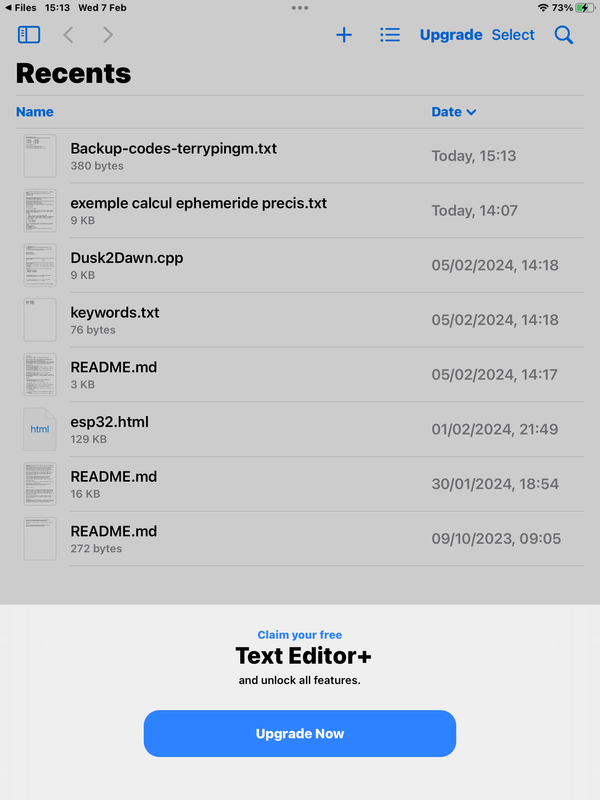The width and height of the screenshot is (600, 800).
Task: Change the Date sort order
Action: click(453, 112)
